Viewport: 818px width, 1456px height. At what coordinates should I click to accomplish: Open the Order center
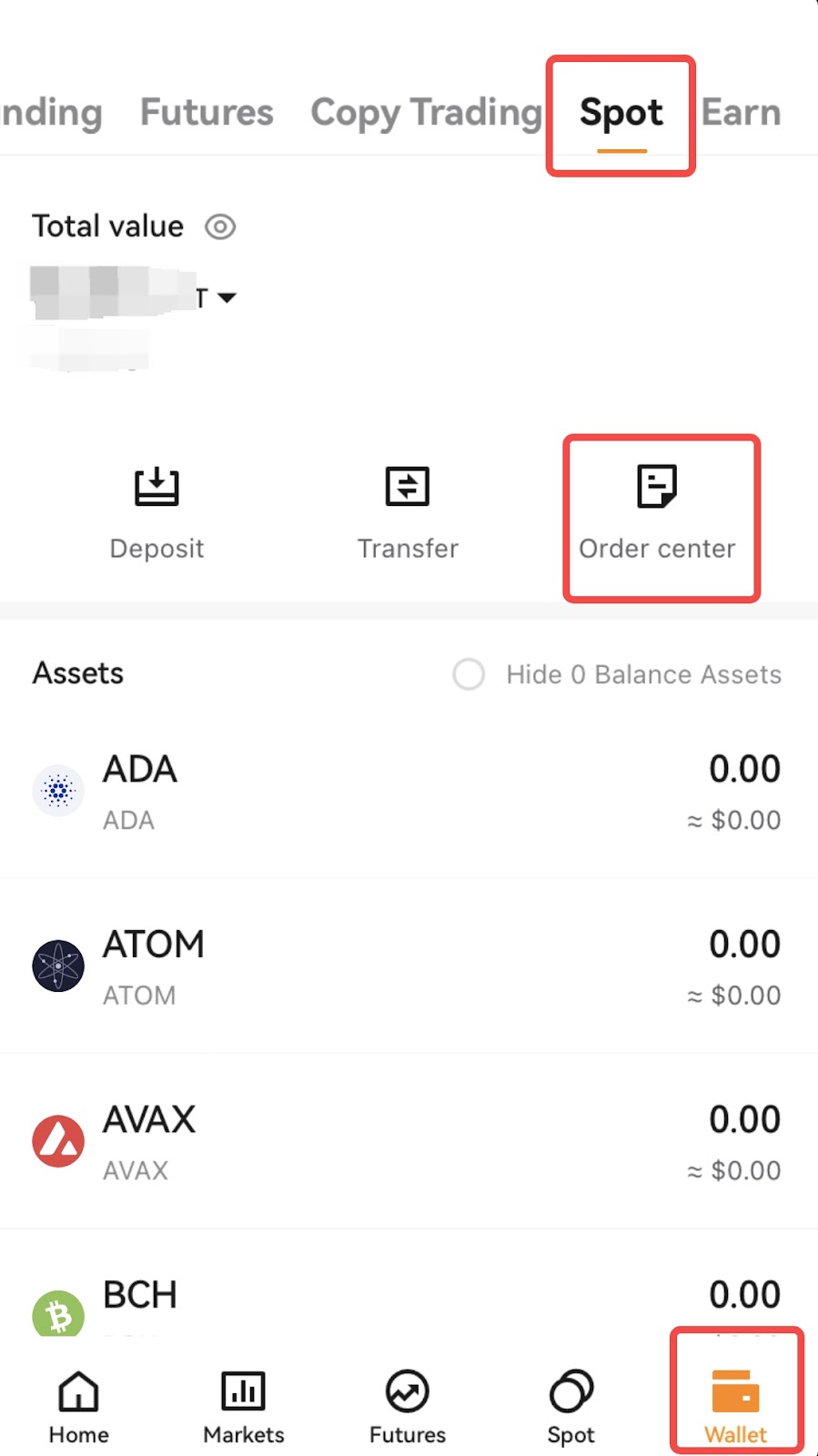click(658, 514)
